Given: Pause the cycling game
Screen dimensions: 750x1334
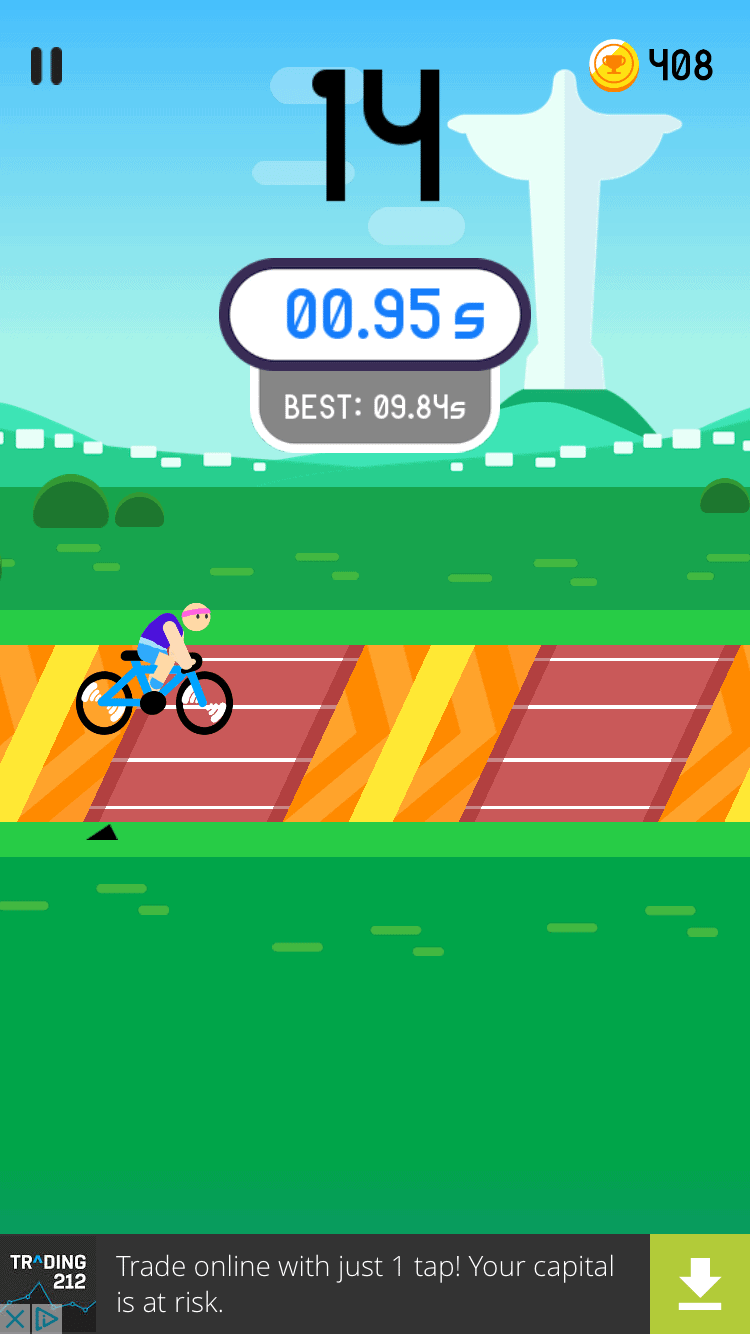Looking at the screenshot, I should click(46, 66).
